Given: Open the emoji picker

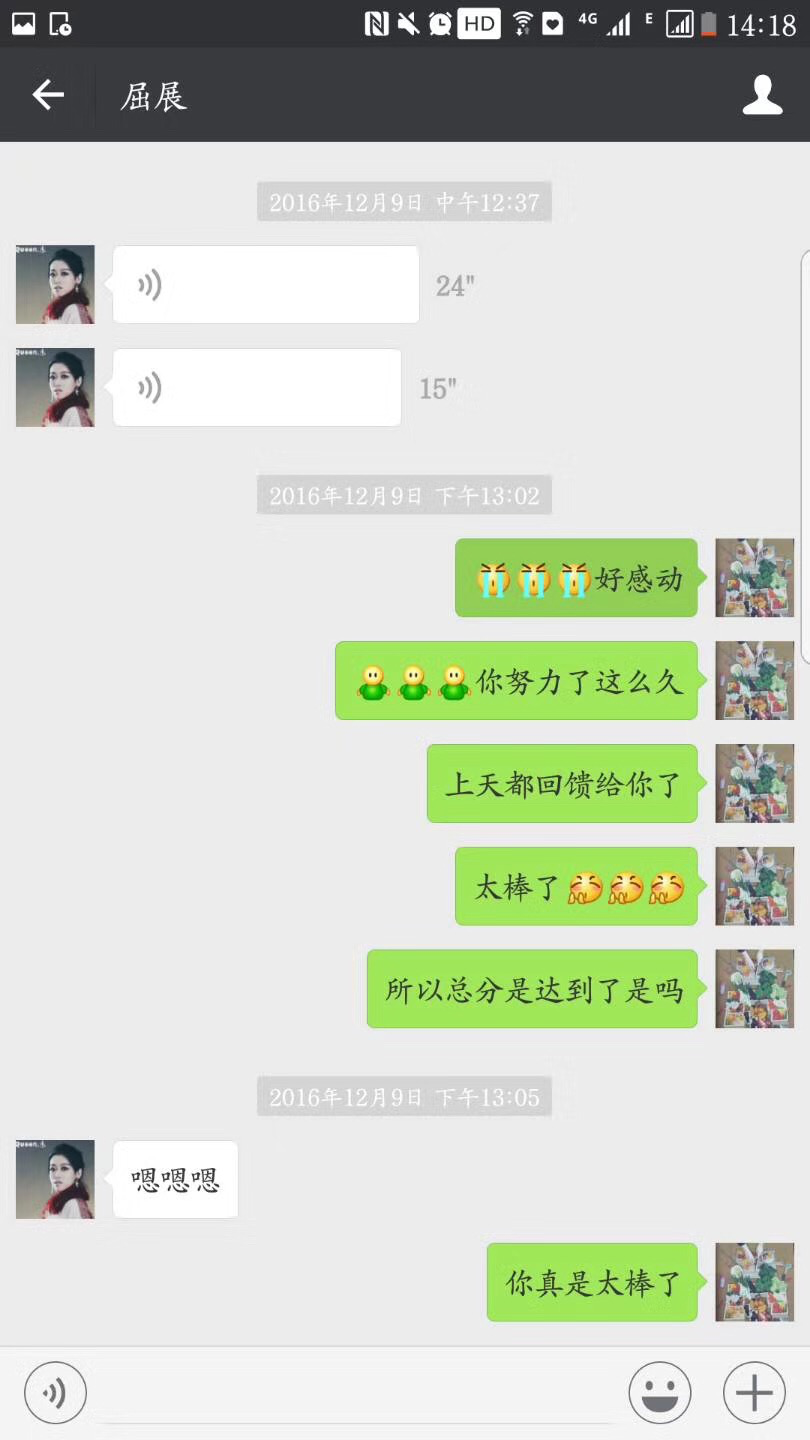Looking at the screenshot, I should coord(660,1392).
